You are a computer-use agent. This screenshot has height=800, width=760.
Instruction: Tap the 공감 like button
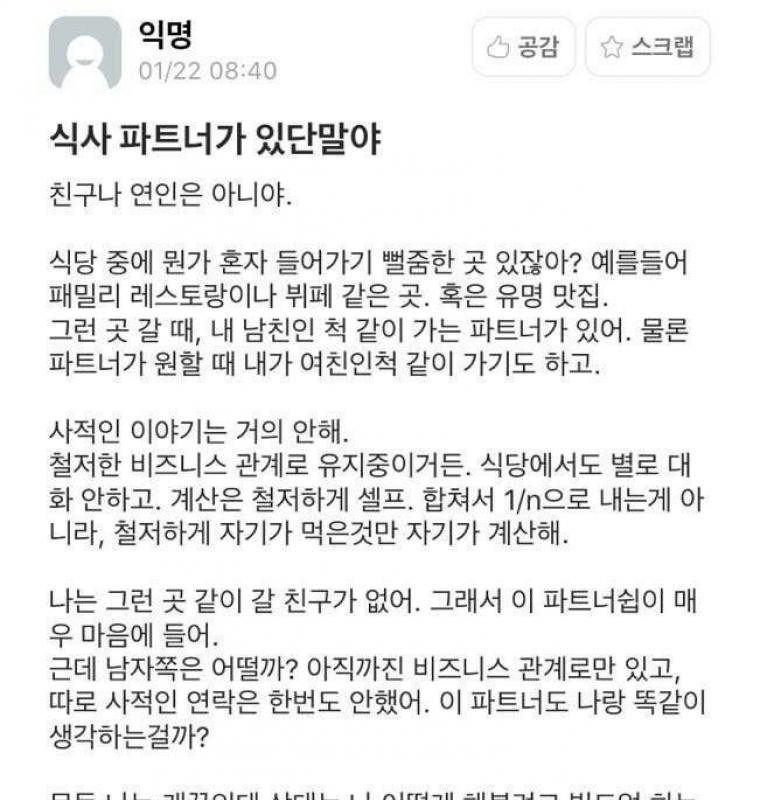pos(523,47)
